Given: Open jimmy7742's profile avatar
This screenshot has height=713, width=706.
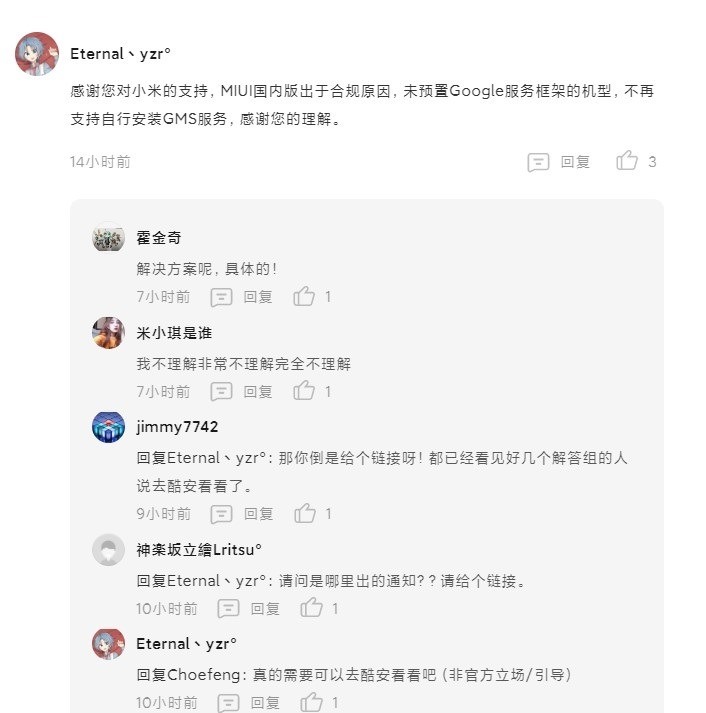Looking at the screenshot, I should [108, 427].
